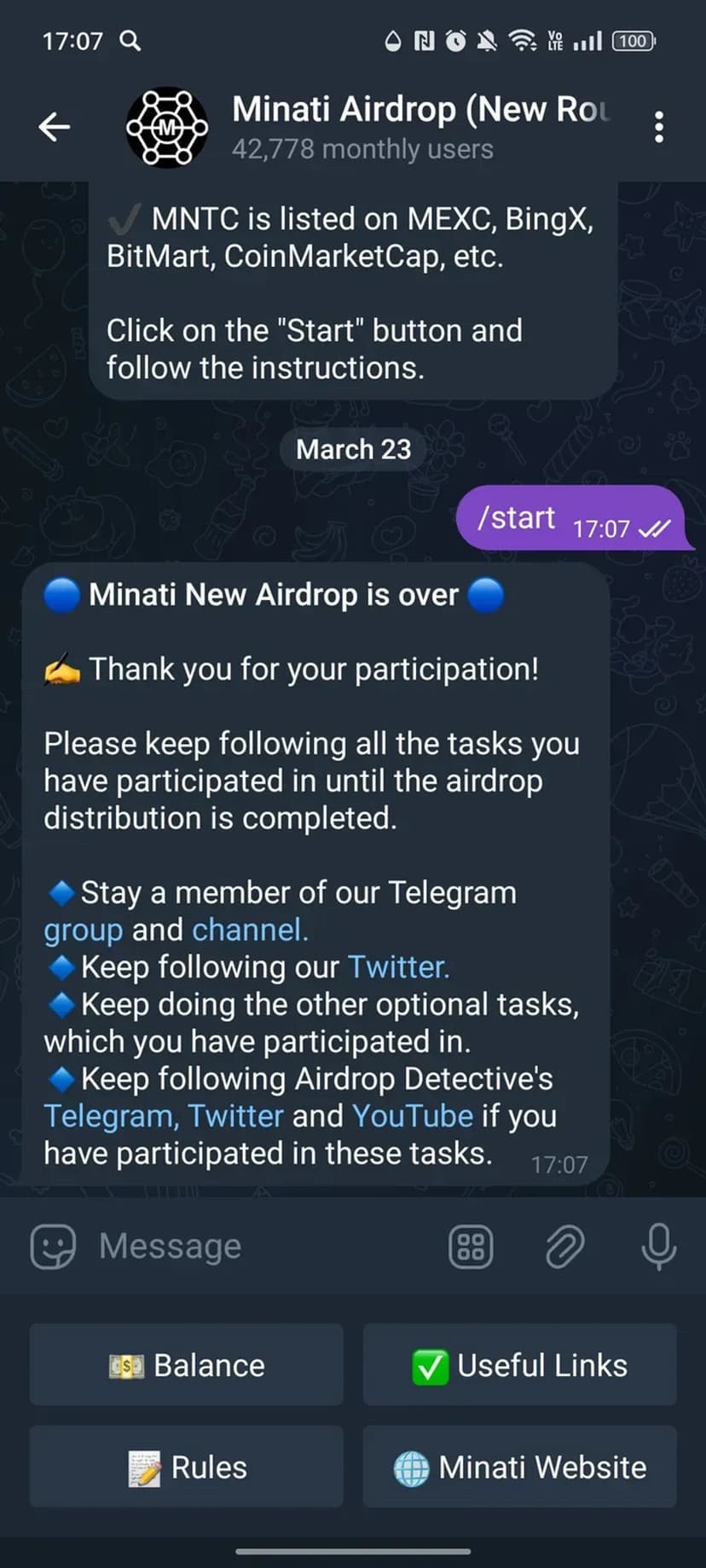Check the Balance button
706x1568 pixels.
point(187,1364)
